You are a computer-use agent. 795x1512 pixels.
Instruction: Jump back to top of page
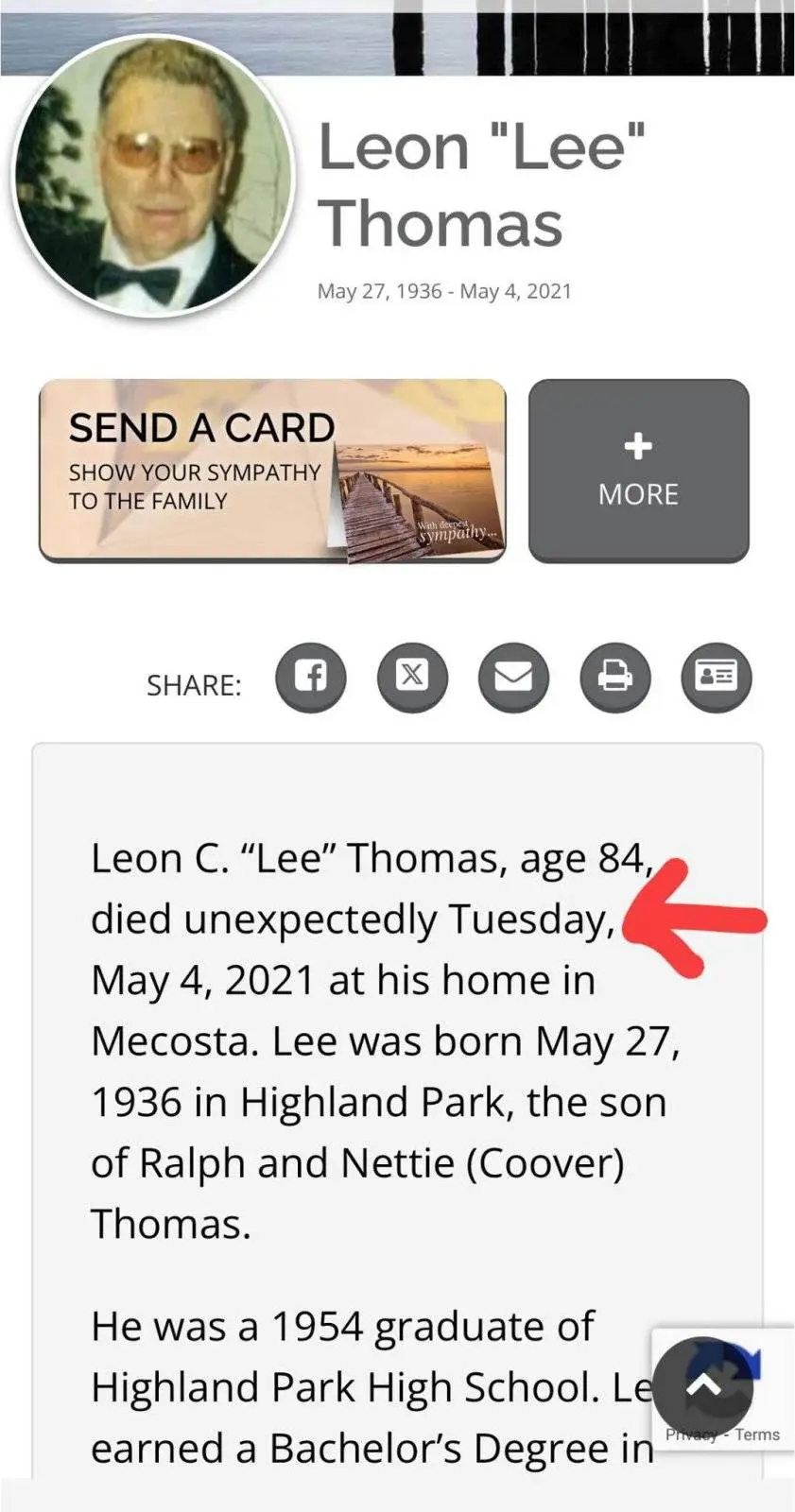coord(703,1387)
